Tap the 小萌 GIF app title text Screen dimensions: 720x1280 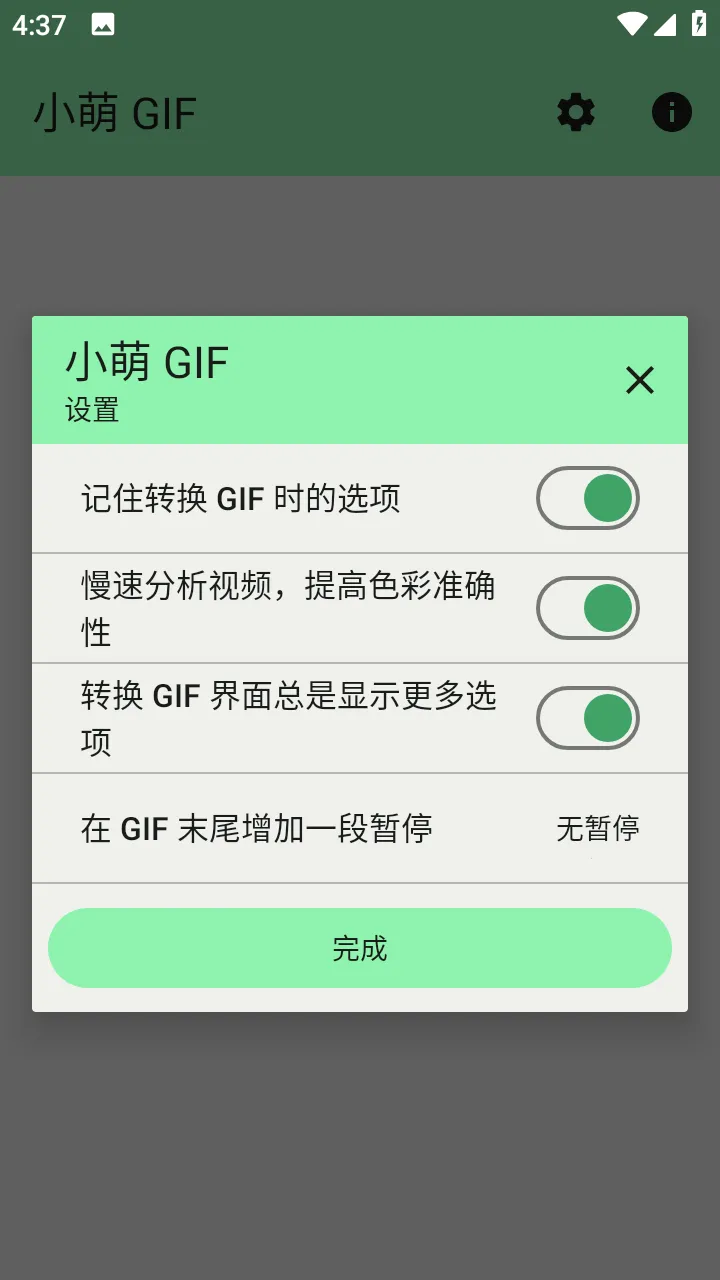click(113, 112)
